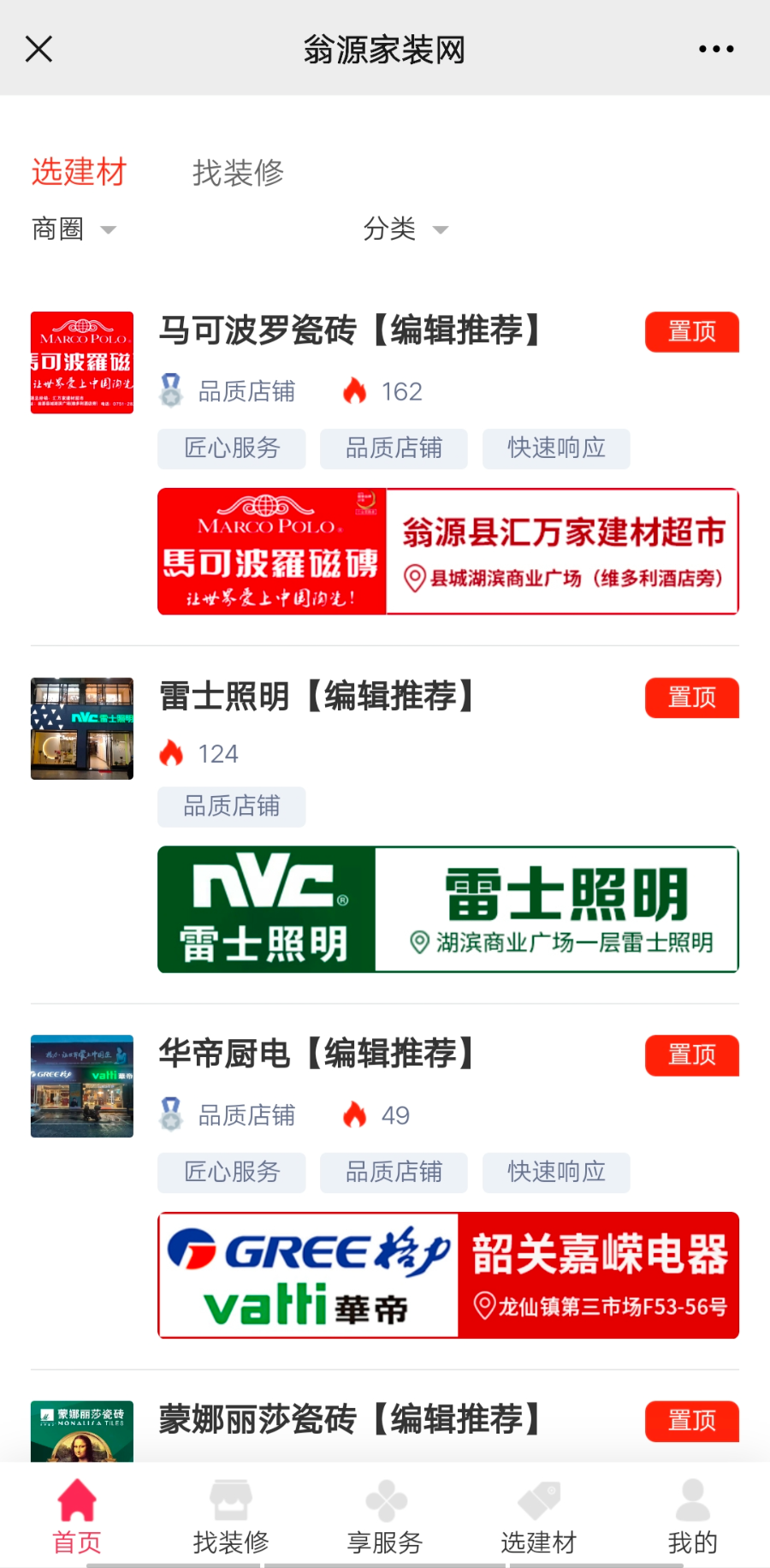Tap the 翁源县汇万家建材超市 banner
The image size is (770, 1568).
click(447, 551)
